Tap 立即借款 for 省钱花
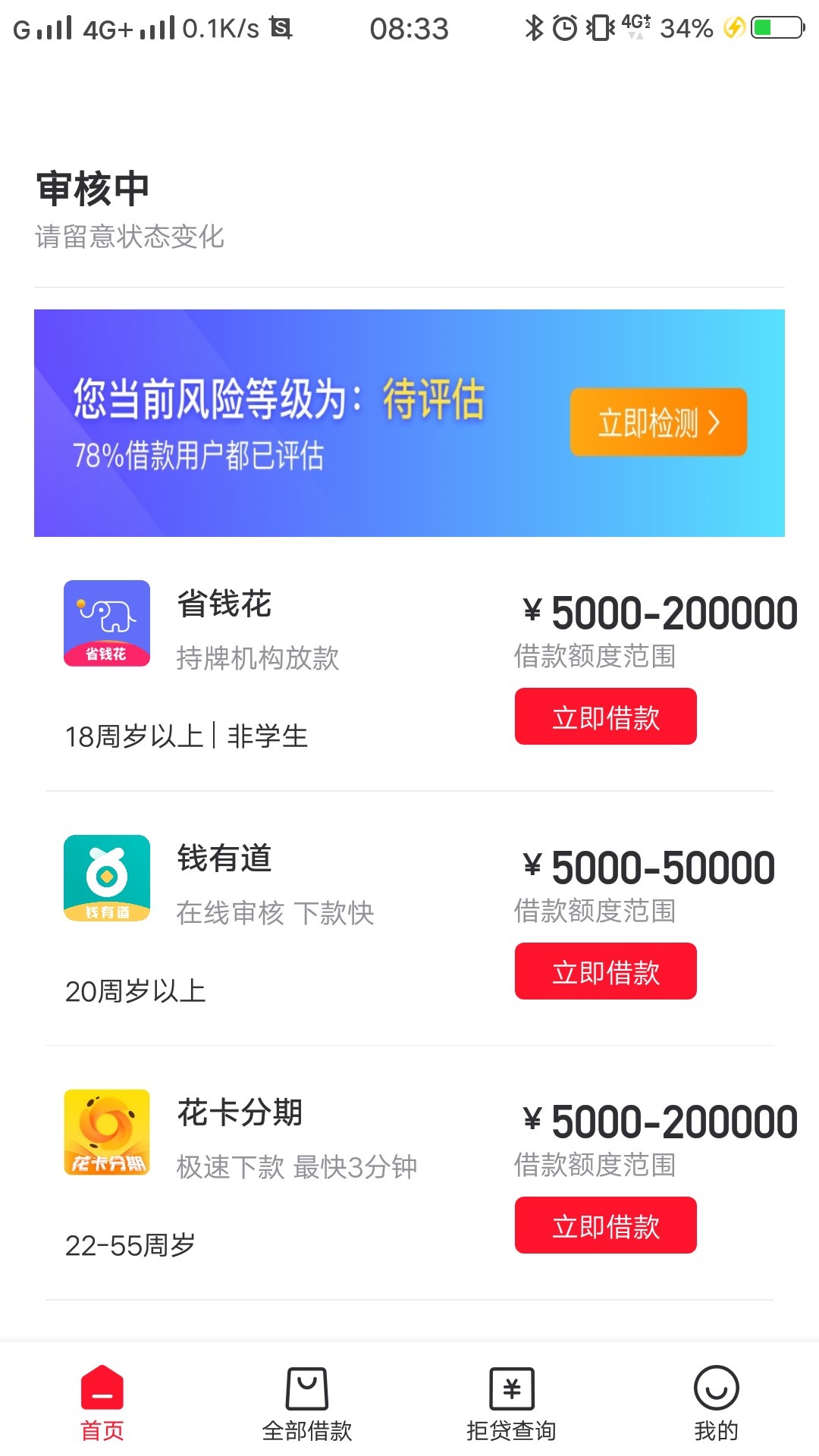 point(606,717)
